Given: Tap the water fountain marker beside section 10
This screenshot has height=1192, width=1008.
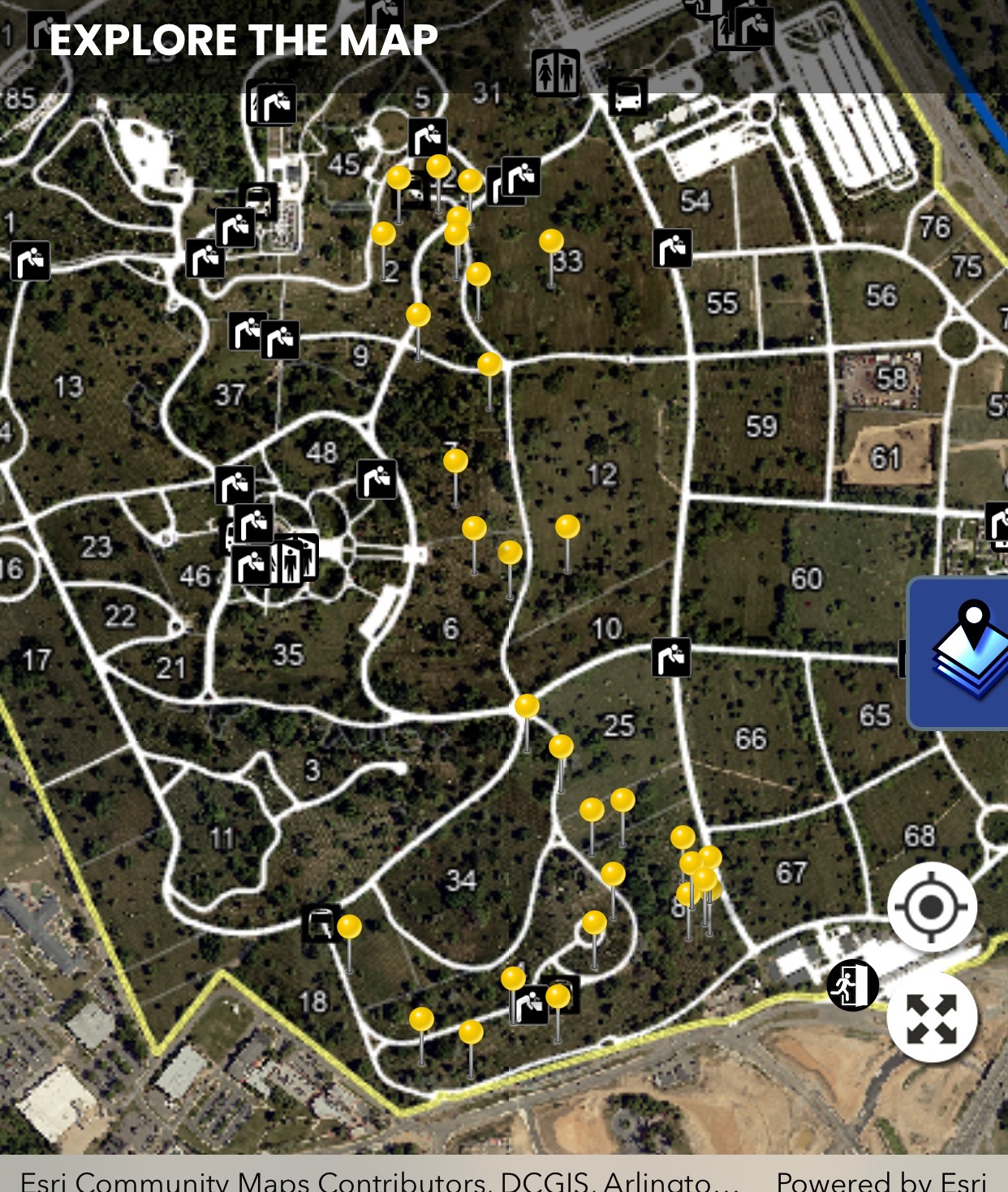Looking at the screenshot, I should [671, 657].
